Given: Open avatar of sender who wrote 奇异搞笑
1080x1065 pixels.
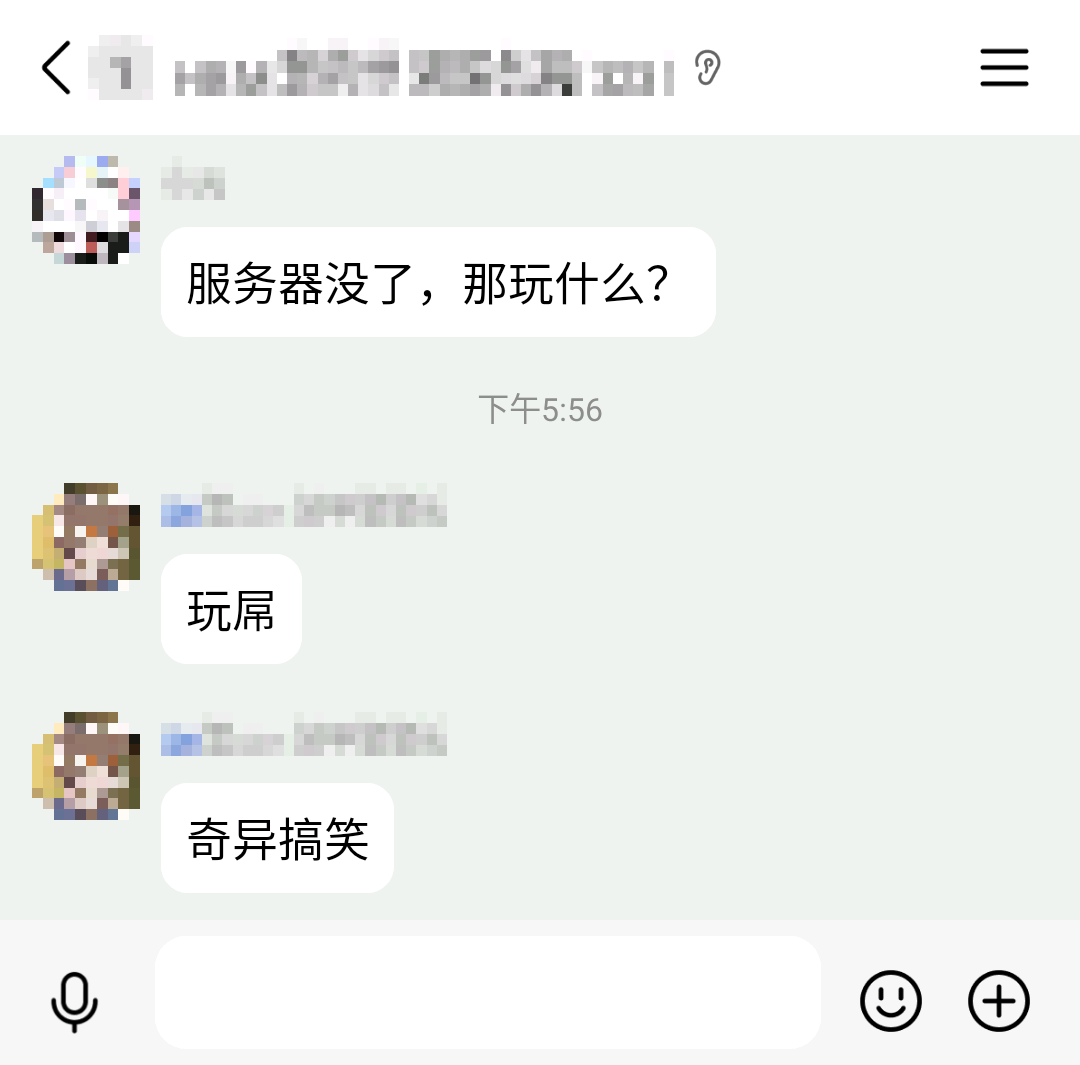Looking at the screenshot, I should coord(86,767).
